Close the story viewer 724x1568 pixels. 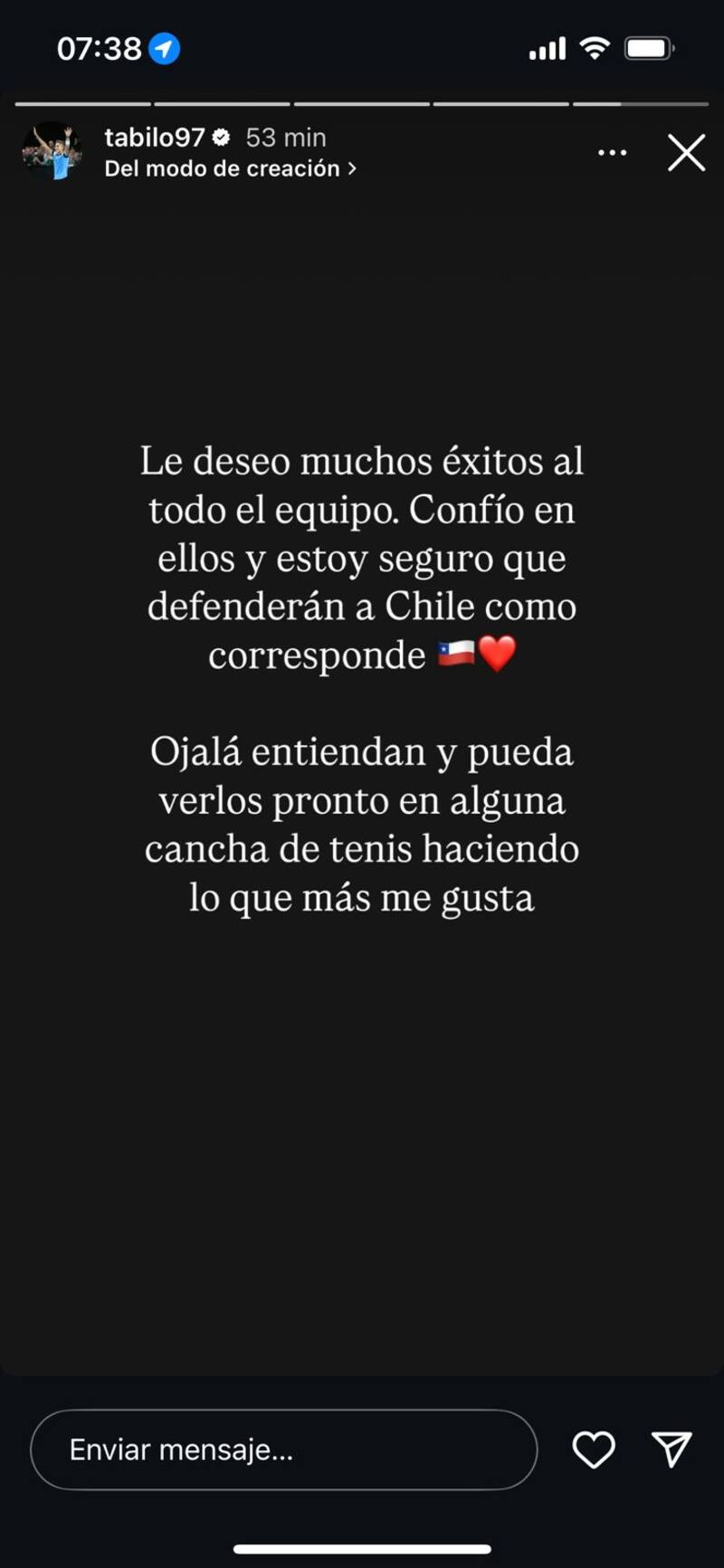coord(686,153)
